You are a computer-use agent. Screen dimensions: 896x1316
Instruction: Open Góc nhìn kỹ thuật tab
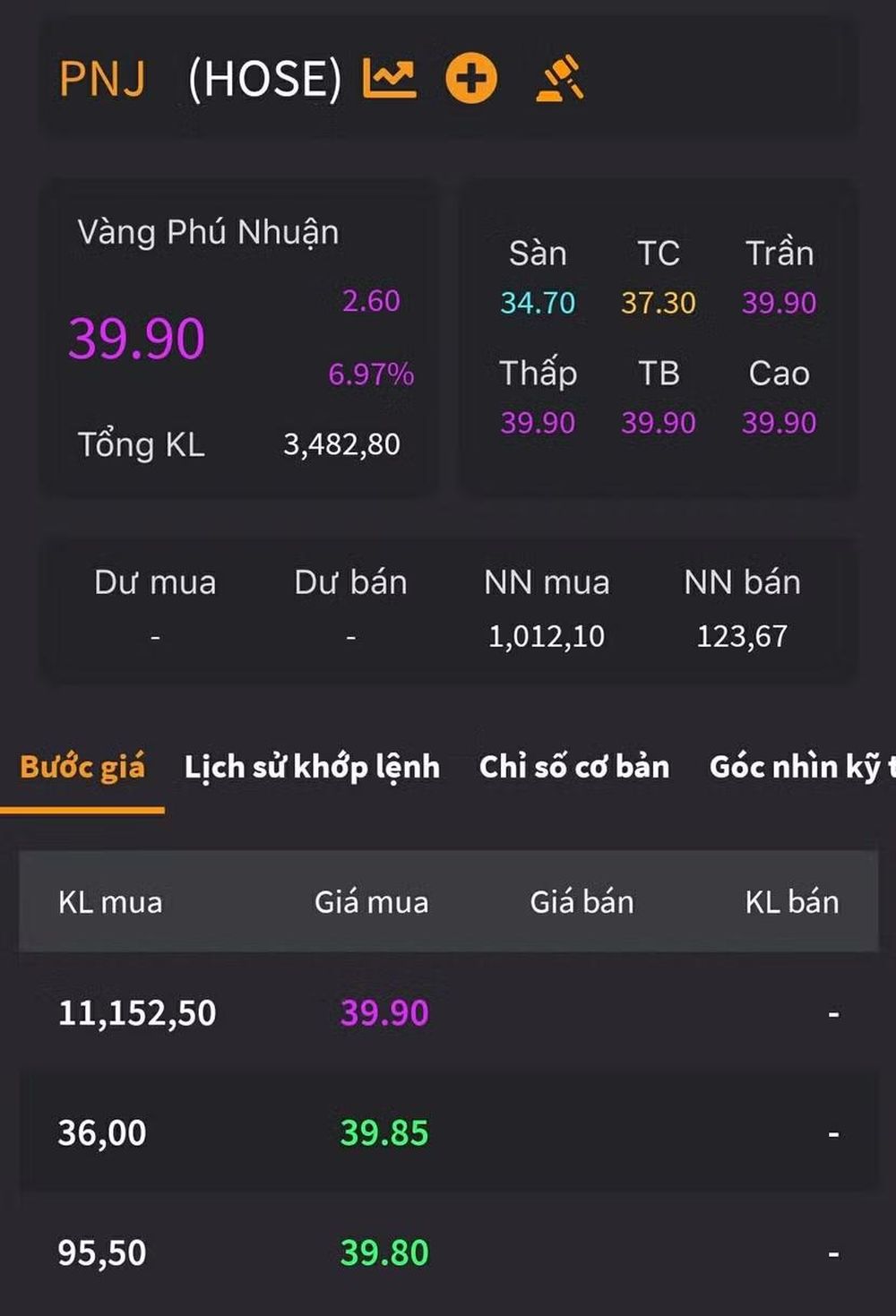[802, 768]
